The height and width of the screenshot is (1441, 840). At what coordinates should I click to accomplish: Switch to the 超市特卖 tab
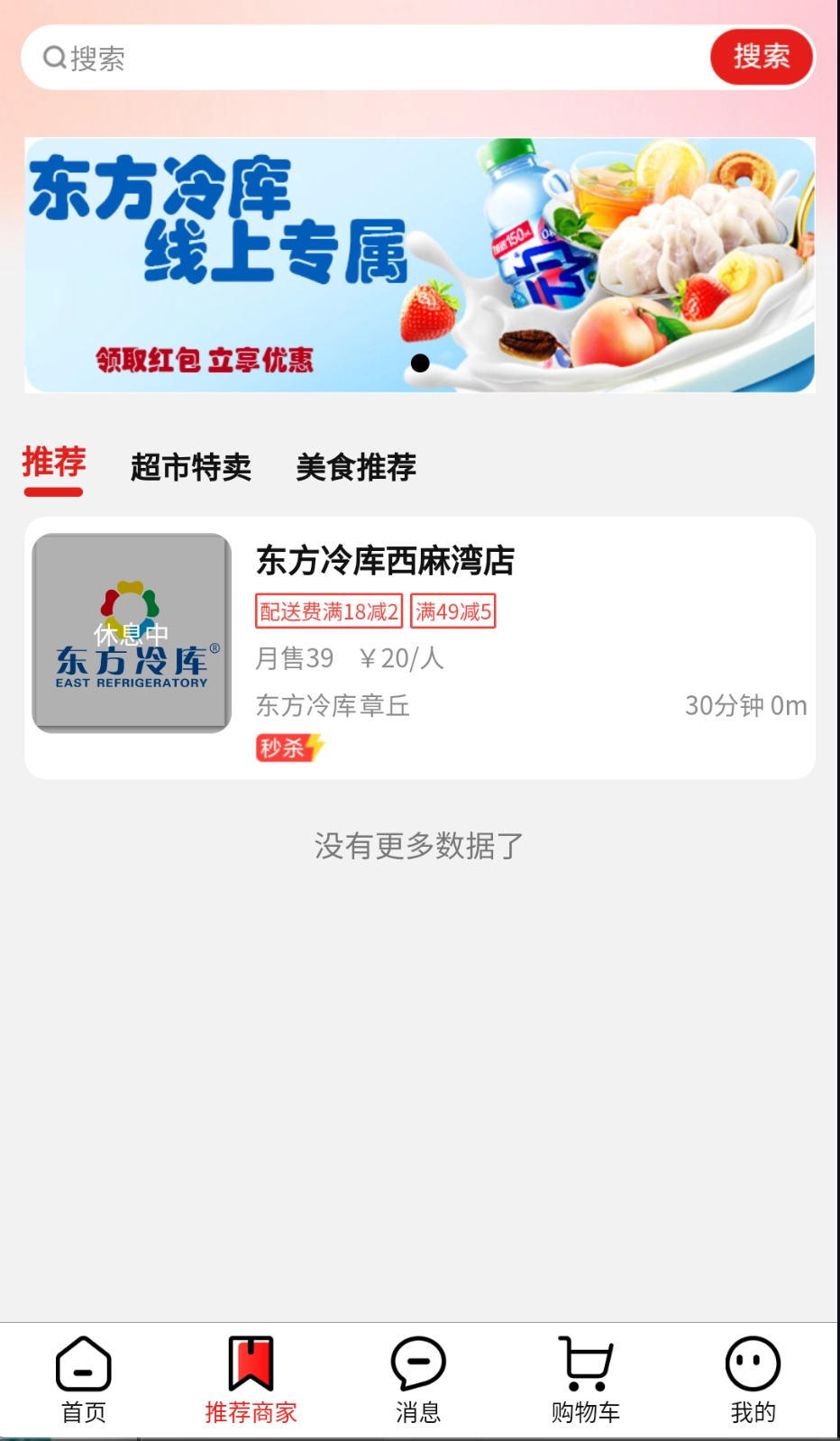(x=190, y=467)
